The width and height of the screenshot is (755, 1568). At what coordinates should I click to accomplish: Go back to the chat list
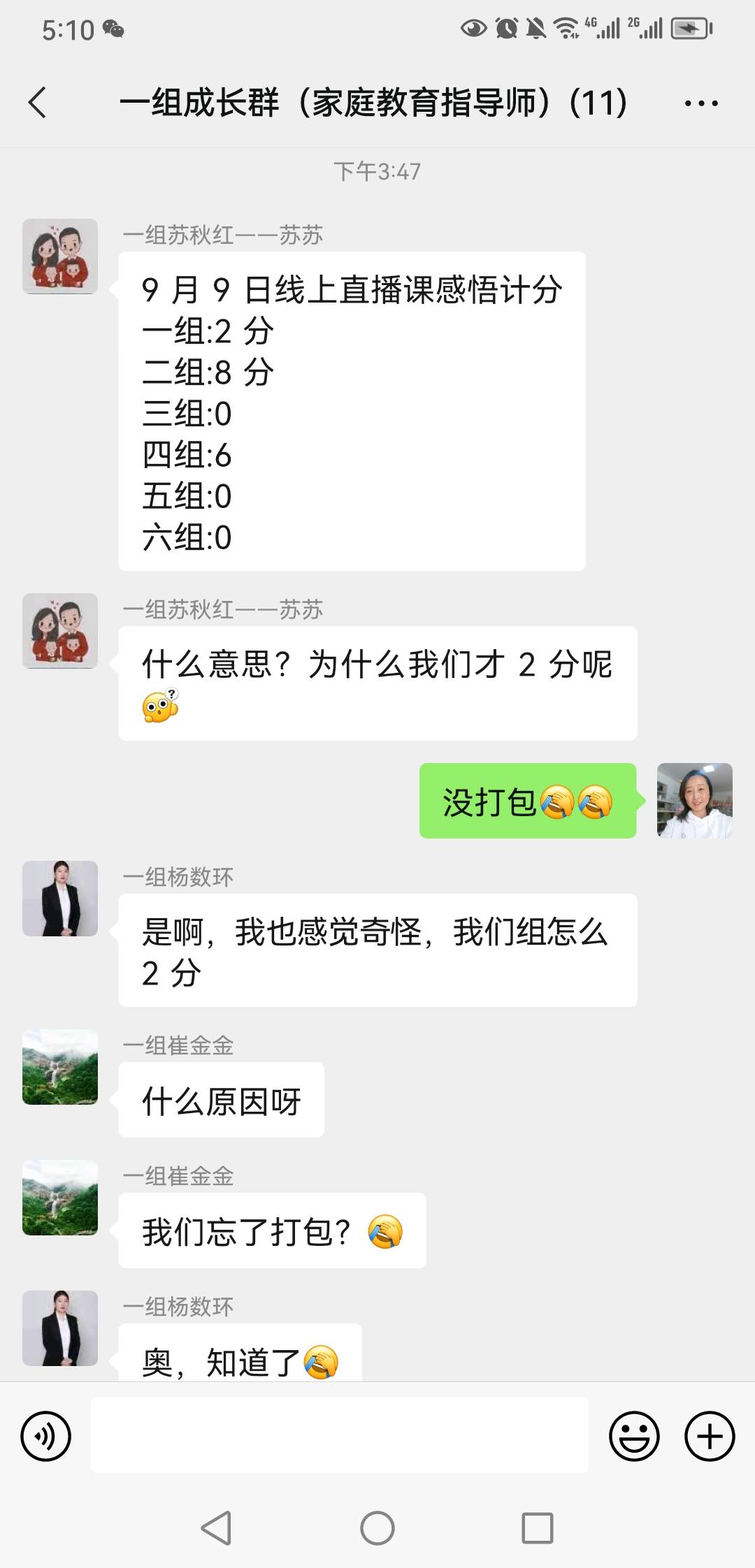click(38, 103)
